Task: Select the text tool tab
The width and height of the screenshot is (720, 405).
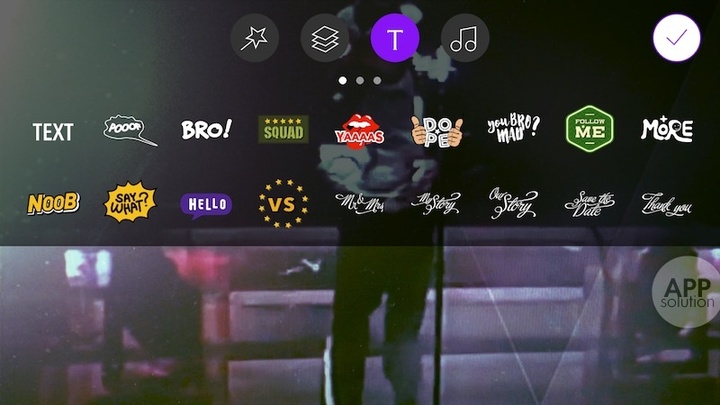Action: (395, 40)
